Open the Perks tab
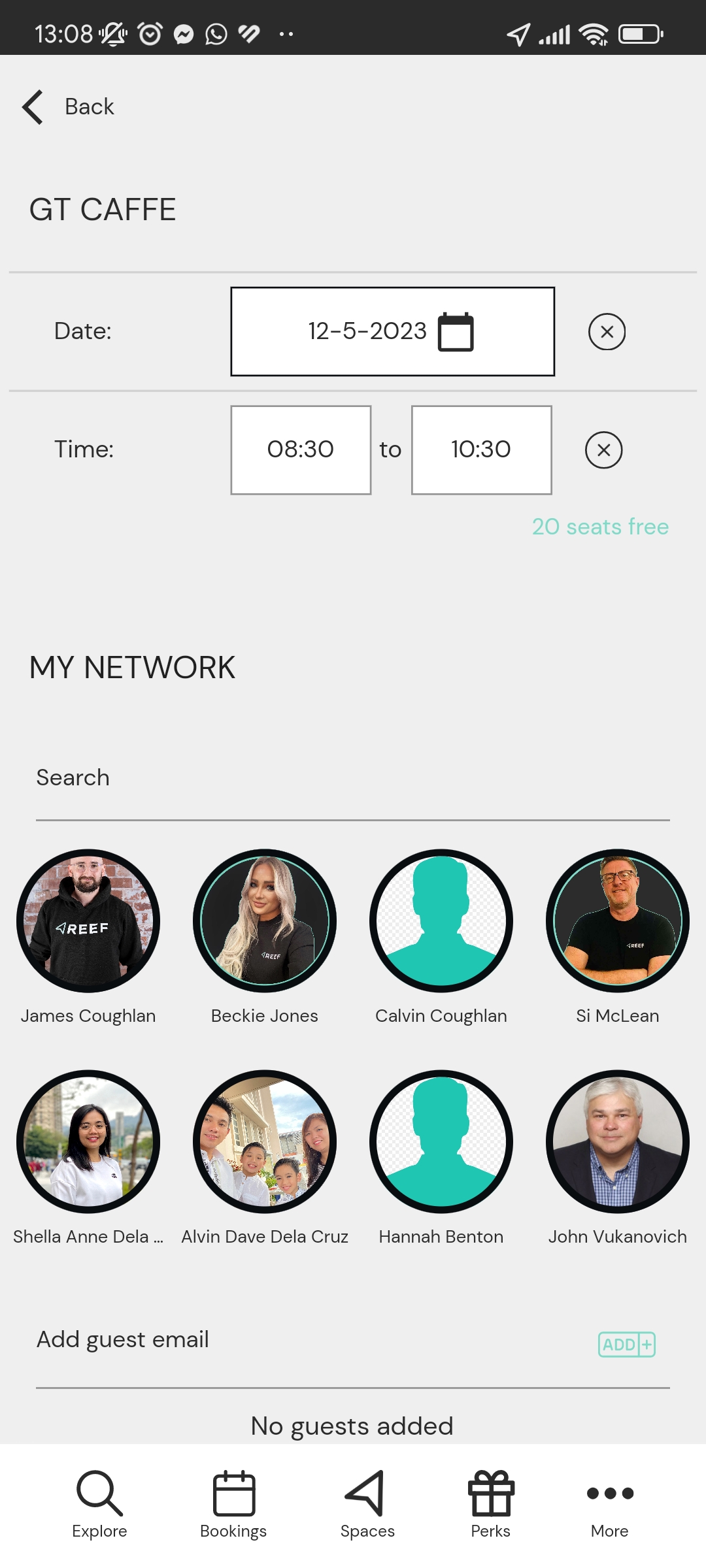 coord(491,1504)
